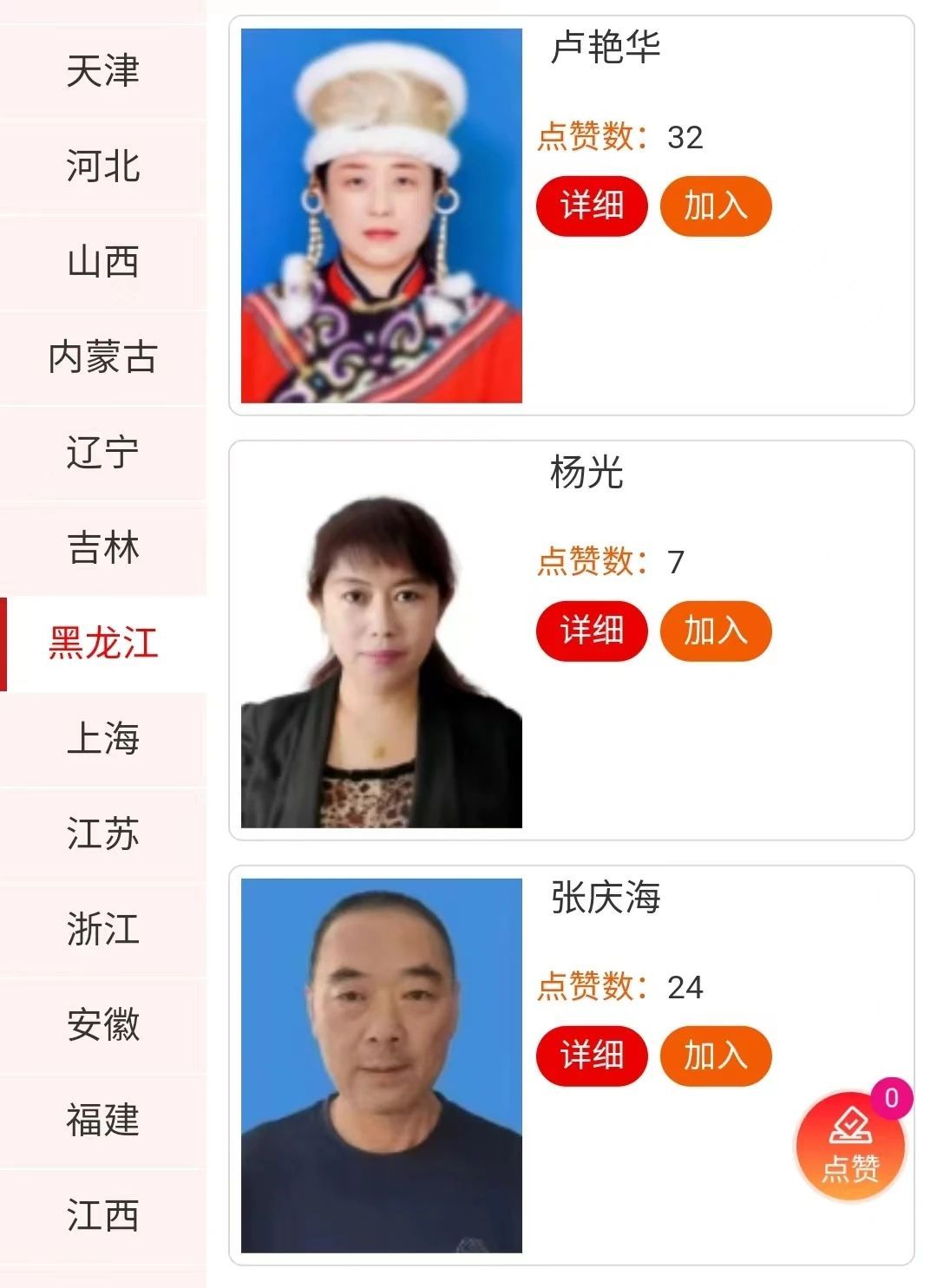View 详细 info for 卢艳华
937x1288 pixels.
(x=592, y=206)
